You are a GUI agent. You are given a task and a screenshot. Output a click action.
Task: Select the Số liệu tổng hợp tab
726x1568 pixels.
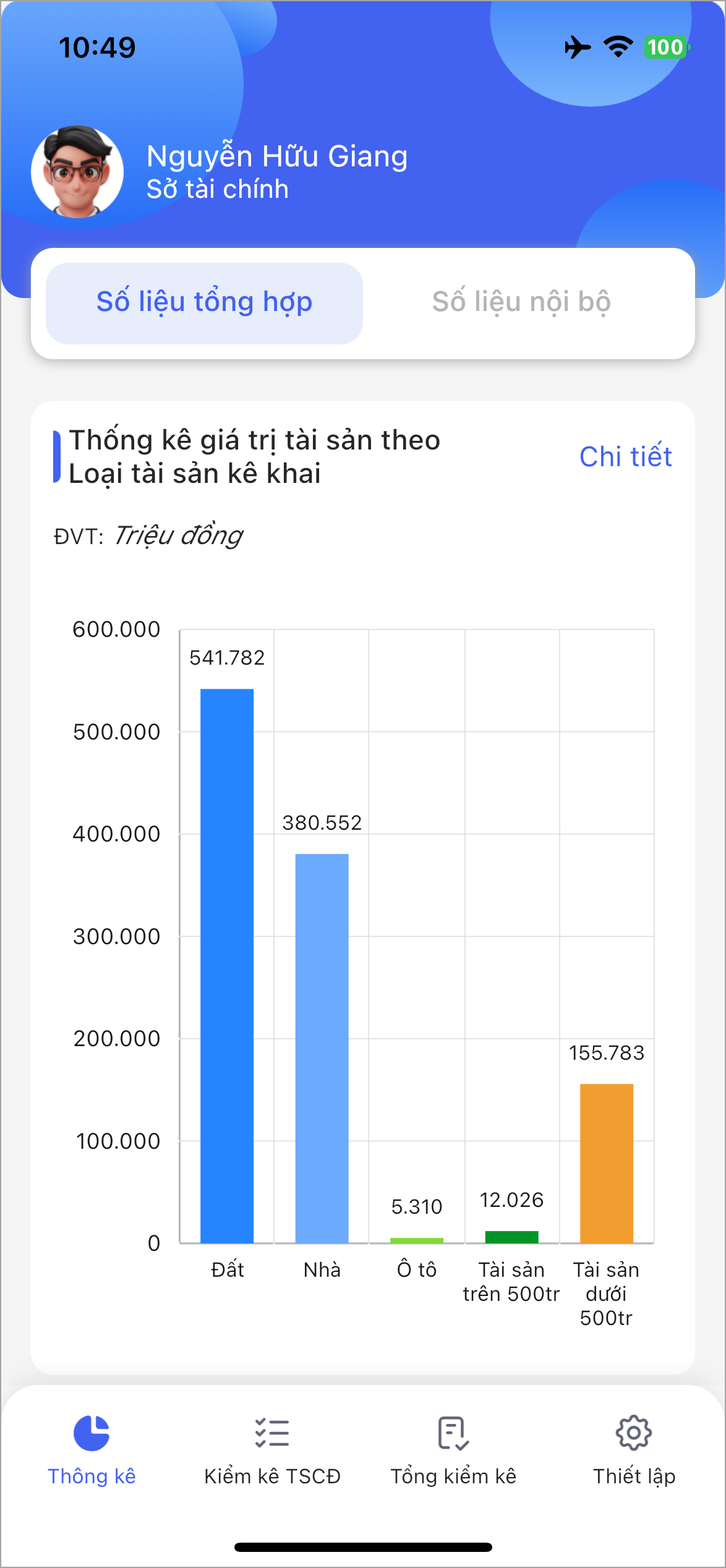[204, 302]
